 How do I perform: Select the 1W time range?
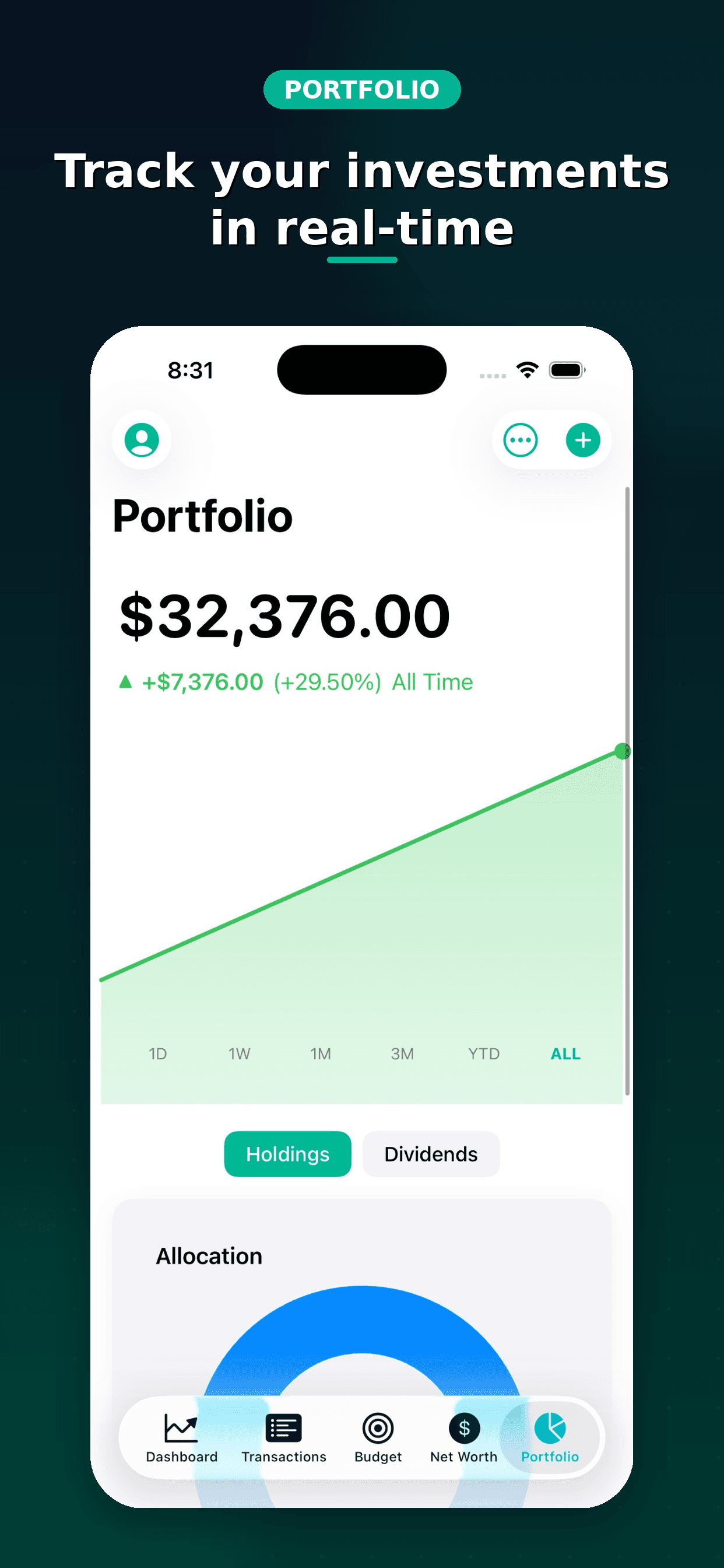point(238,1053)
